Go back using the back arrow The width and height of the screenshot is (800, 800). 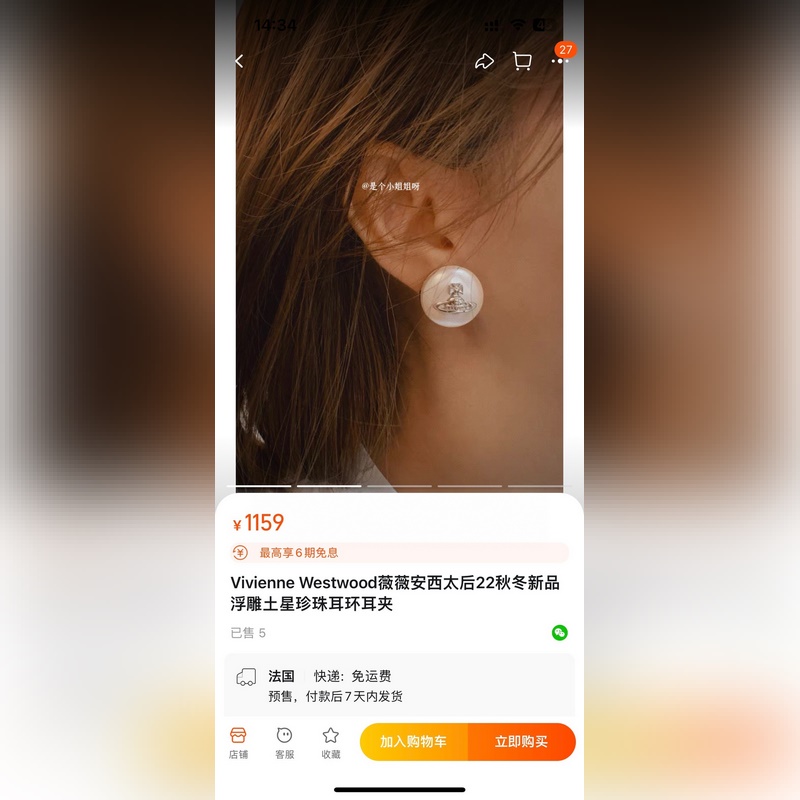click(x=239, y=61)
